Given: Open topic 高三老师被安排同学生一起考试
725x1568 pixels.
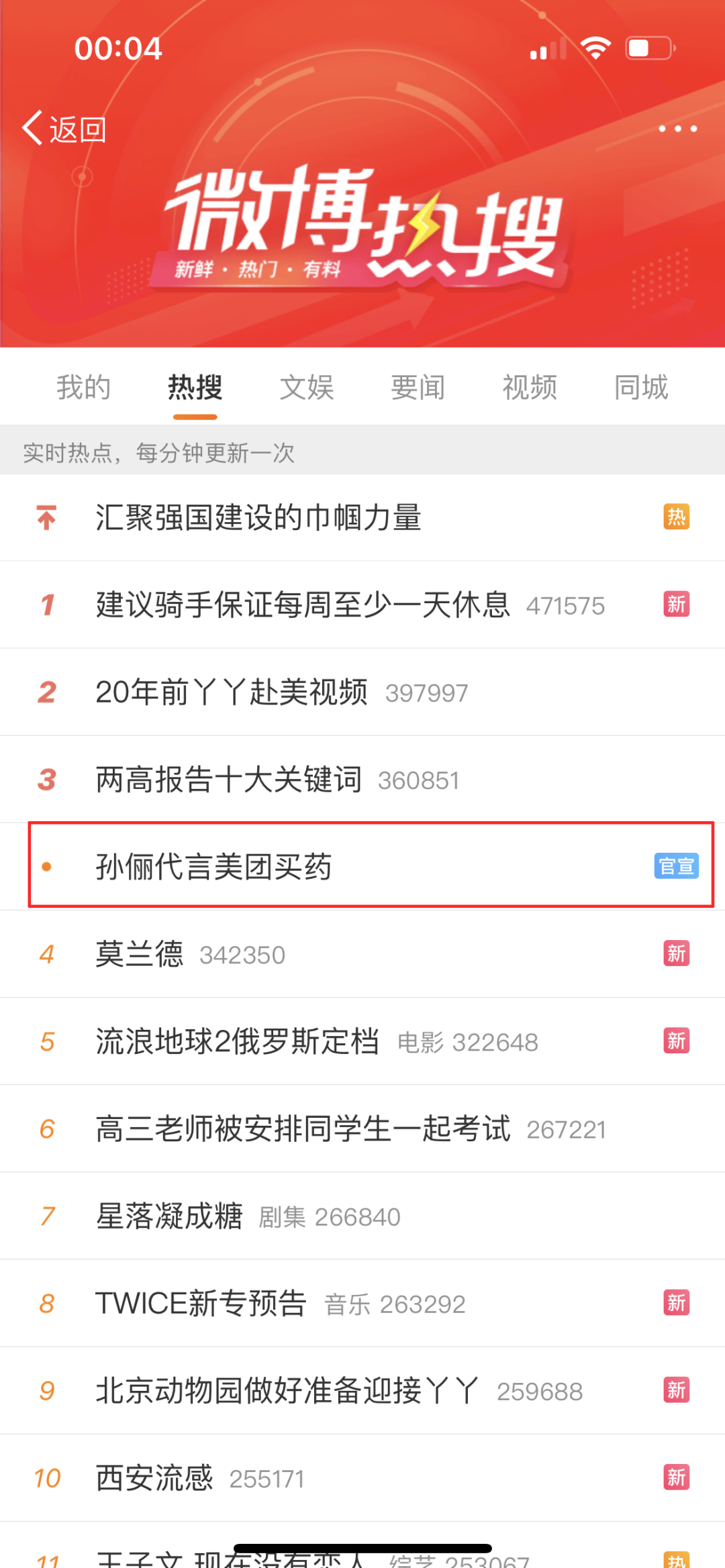Looking at the screenshot, I should coord(362,1128).
